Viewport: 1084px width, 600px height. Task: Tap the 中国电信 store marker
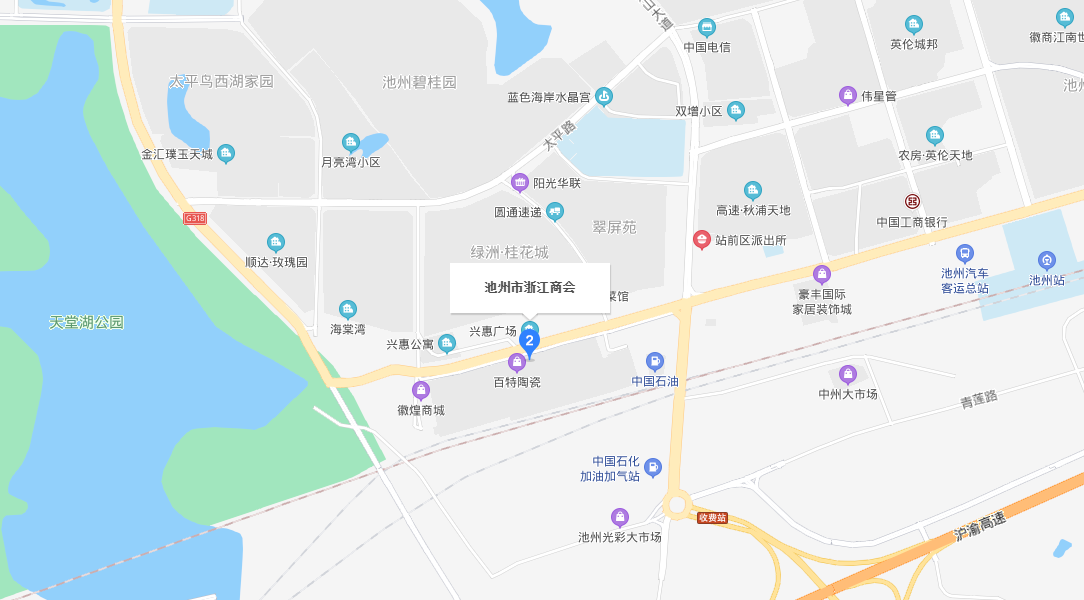pyautogui.click(x=707, y=27)
